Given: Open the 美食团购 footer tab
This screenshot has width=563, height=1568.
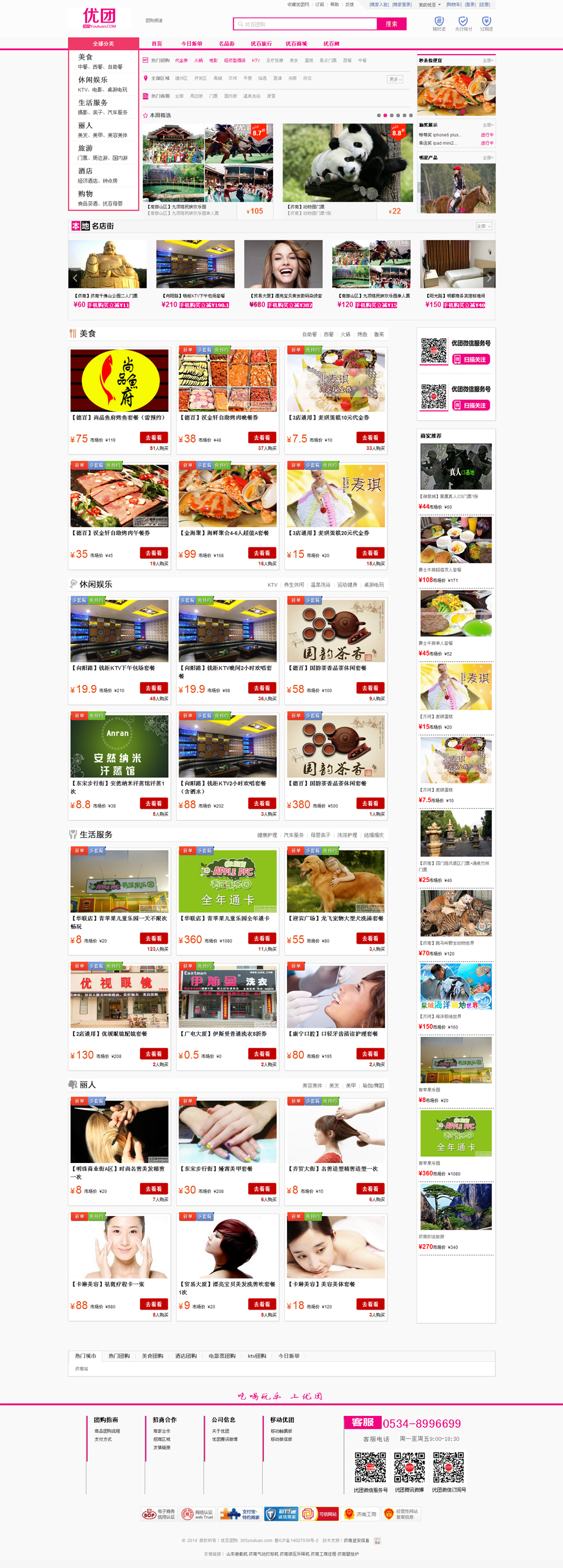Looking at the screenshot, I should point(152,1356).
